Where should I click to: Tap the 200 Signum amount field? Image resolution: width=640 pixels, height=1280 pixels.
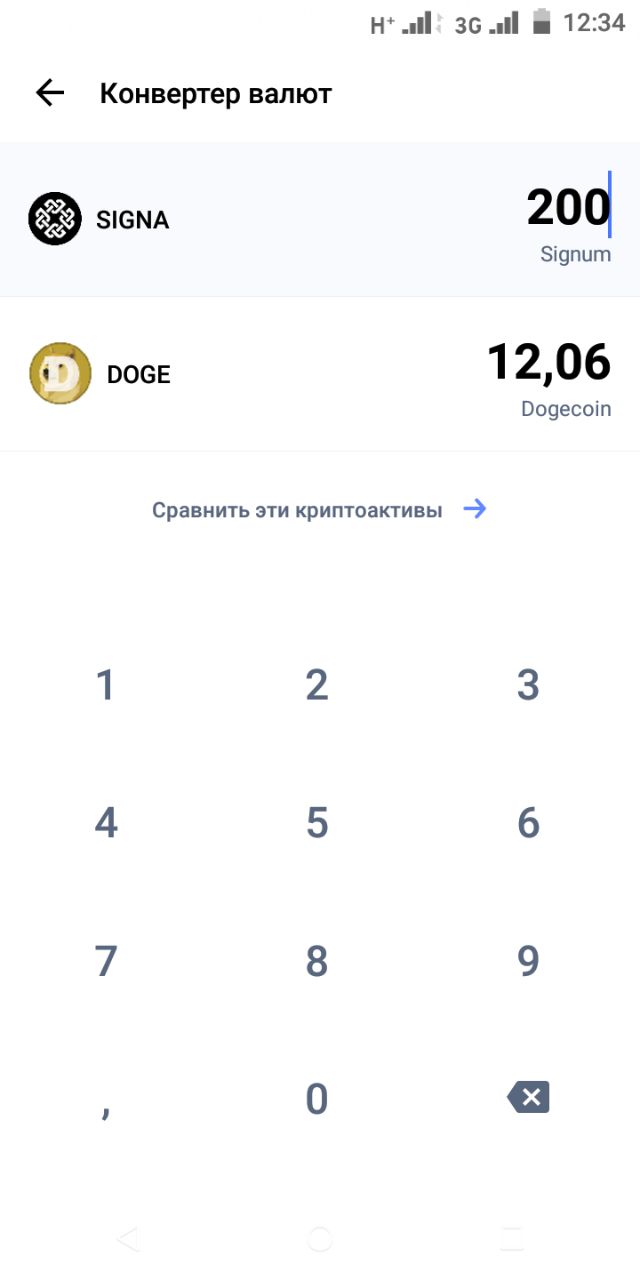(x=567, y=208)
